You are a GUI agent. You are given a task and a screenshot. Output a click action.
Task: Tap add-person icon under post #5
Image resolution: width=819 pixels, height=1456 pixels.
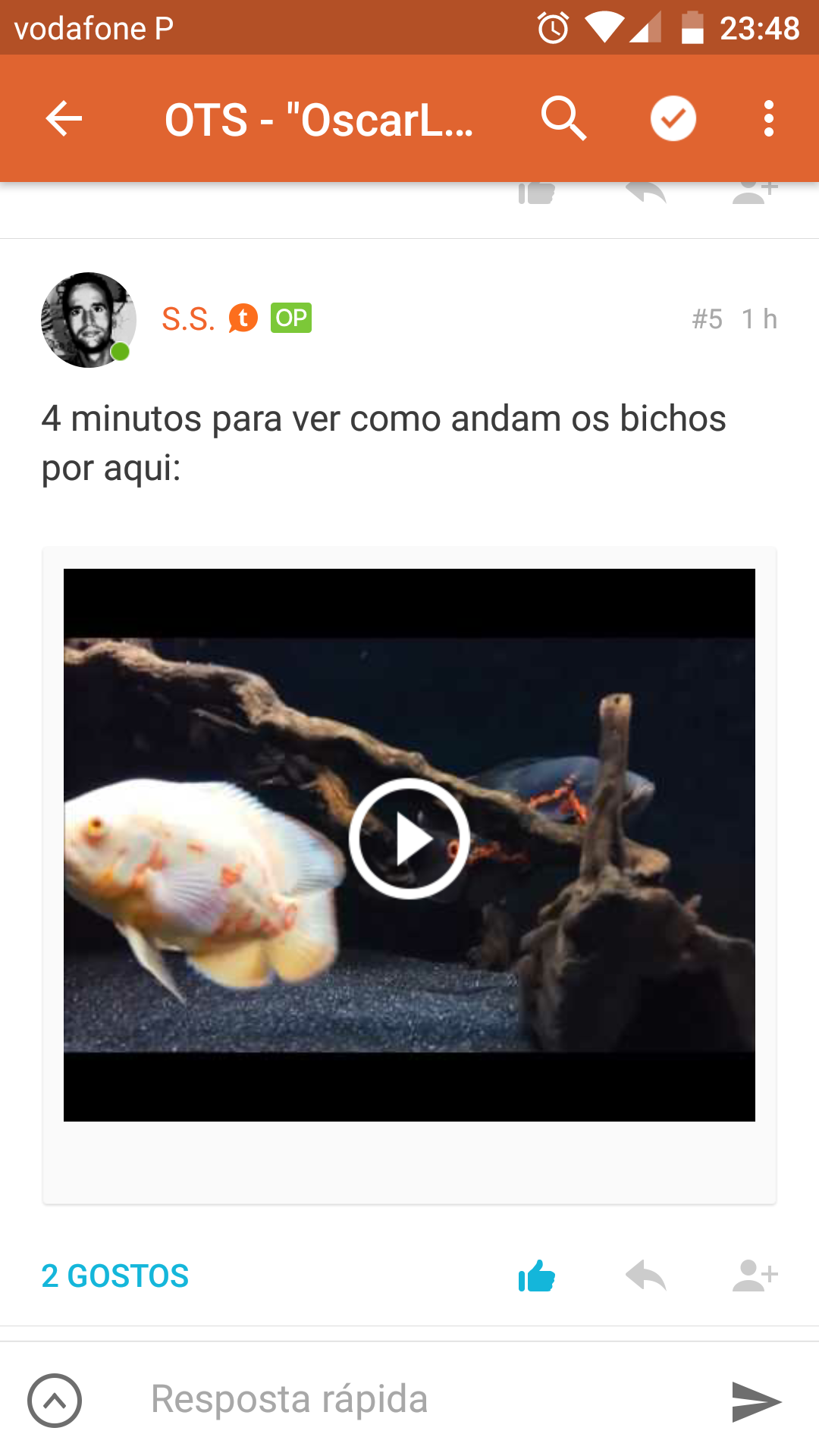(755, 1276)
